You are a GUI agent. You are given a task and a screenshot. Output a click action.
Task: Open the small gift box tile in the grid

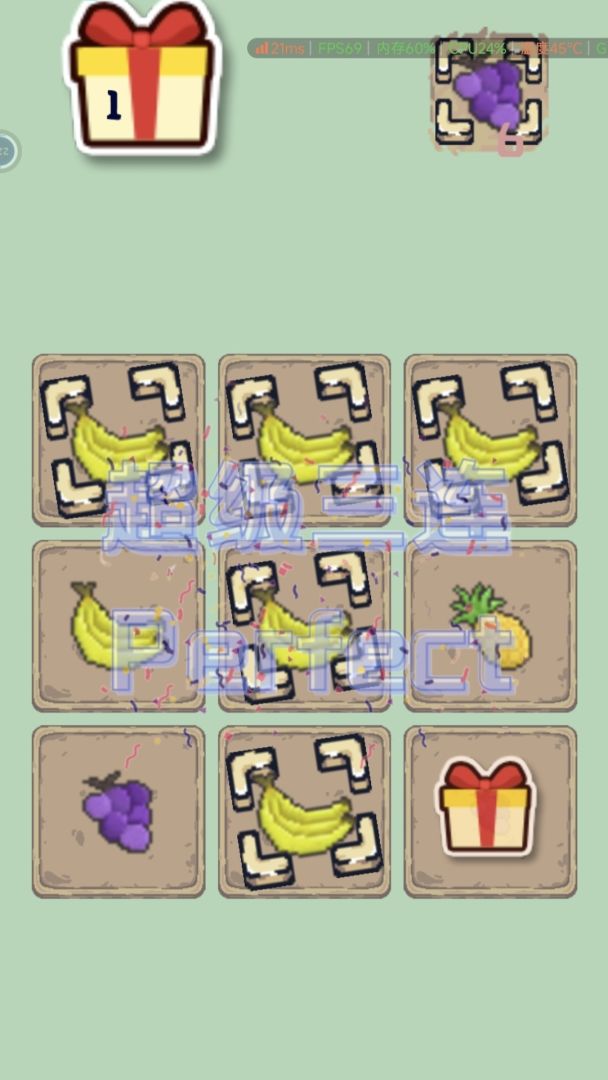coord(490,810)
